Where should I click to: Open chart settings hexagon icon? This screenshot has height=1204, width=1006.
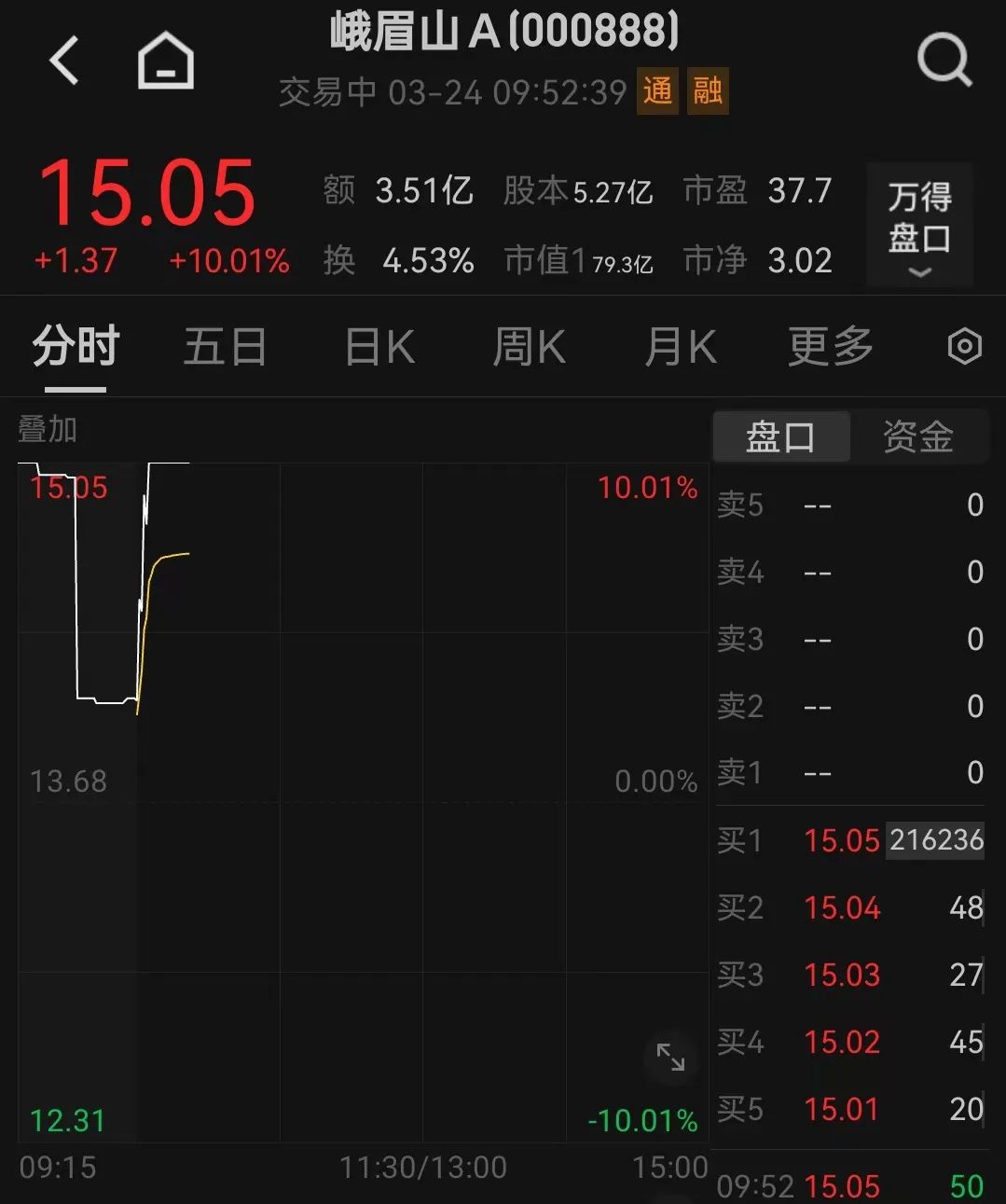coord(964,347)
